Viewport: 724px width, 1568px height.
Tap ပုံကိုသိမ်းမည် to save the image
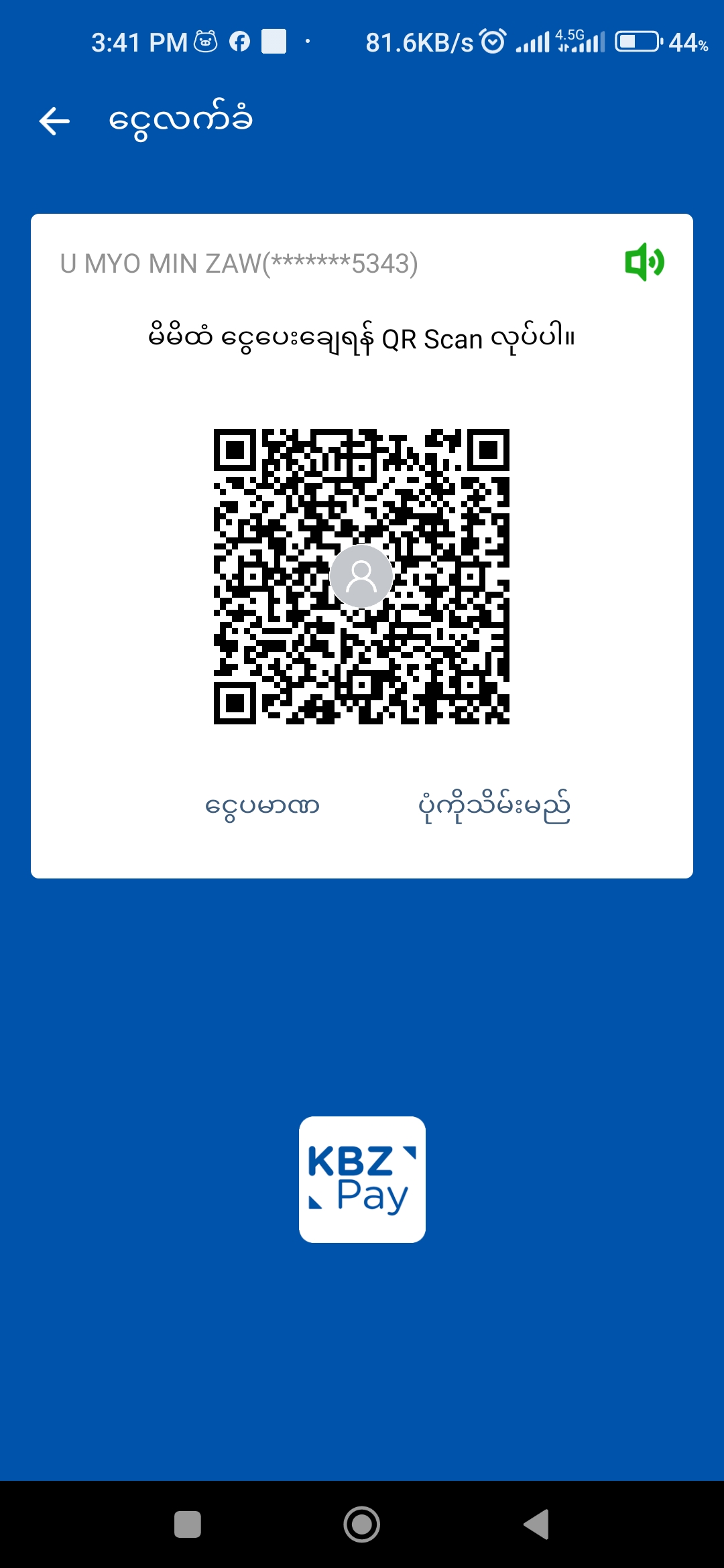[494, 805]
